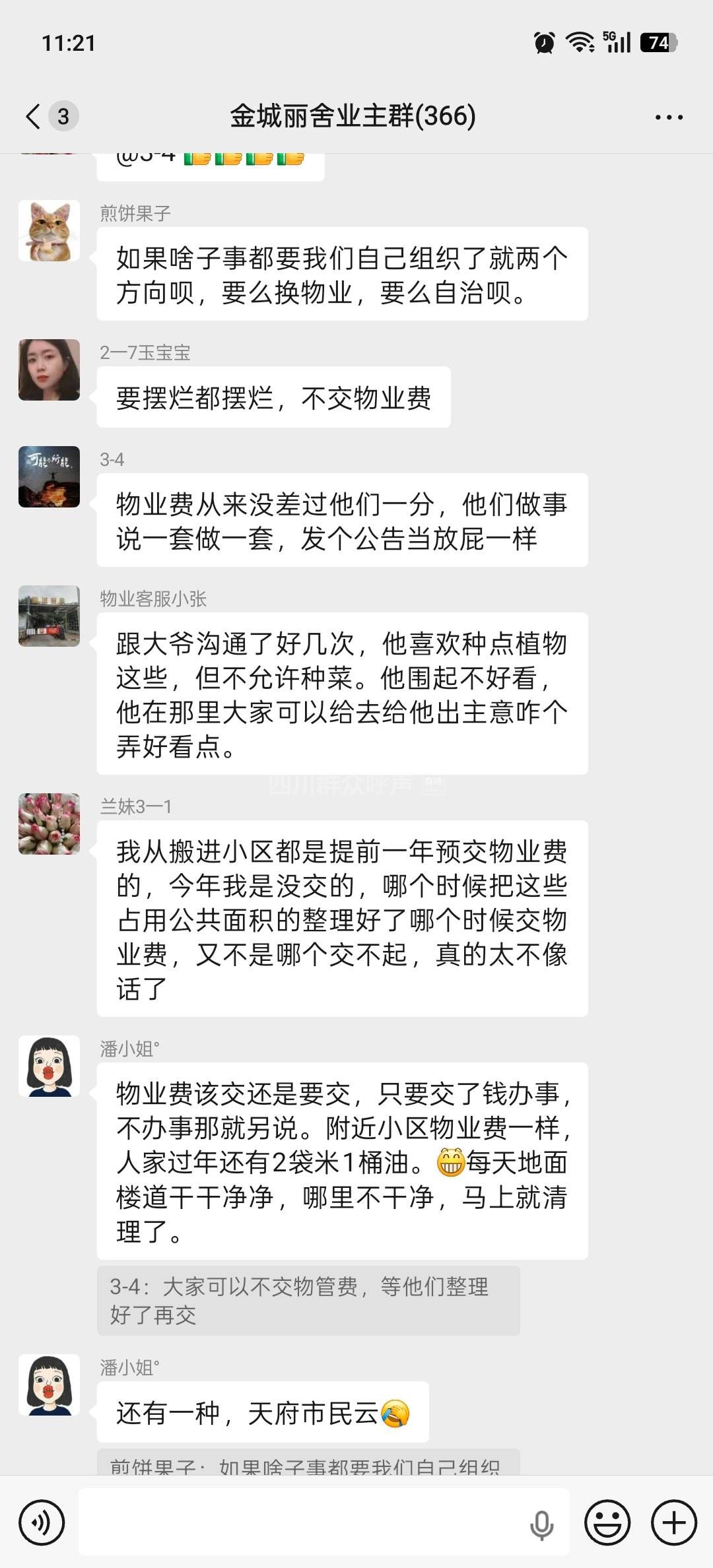Screen dimensions: 713x1568
Task: Open the plus attachment menu
Action: (x=673, y=1522)
